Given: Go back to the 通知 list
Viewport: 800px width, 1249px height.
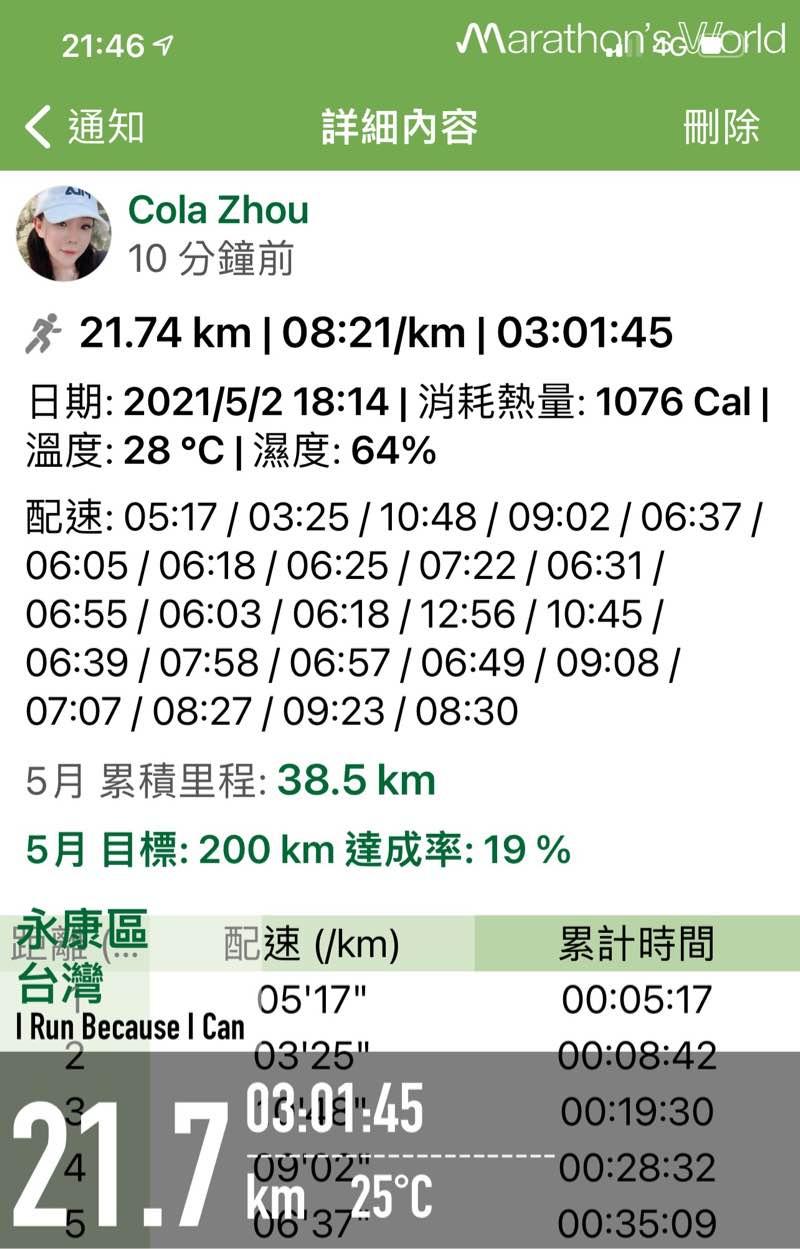Looking at the screenshot, I should point(84,128).
